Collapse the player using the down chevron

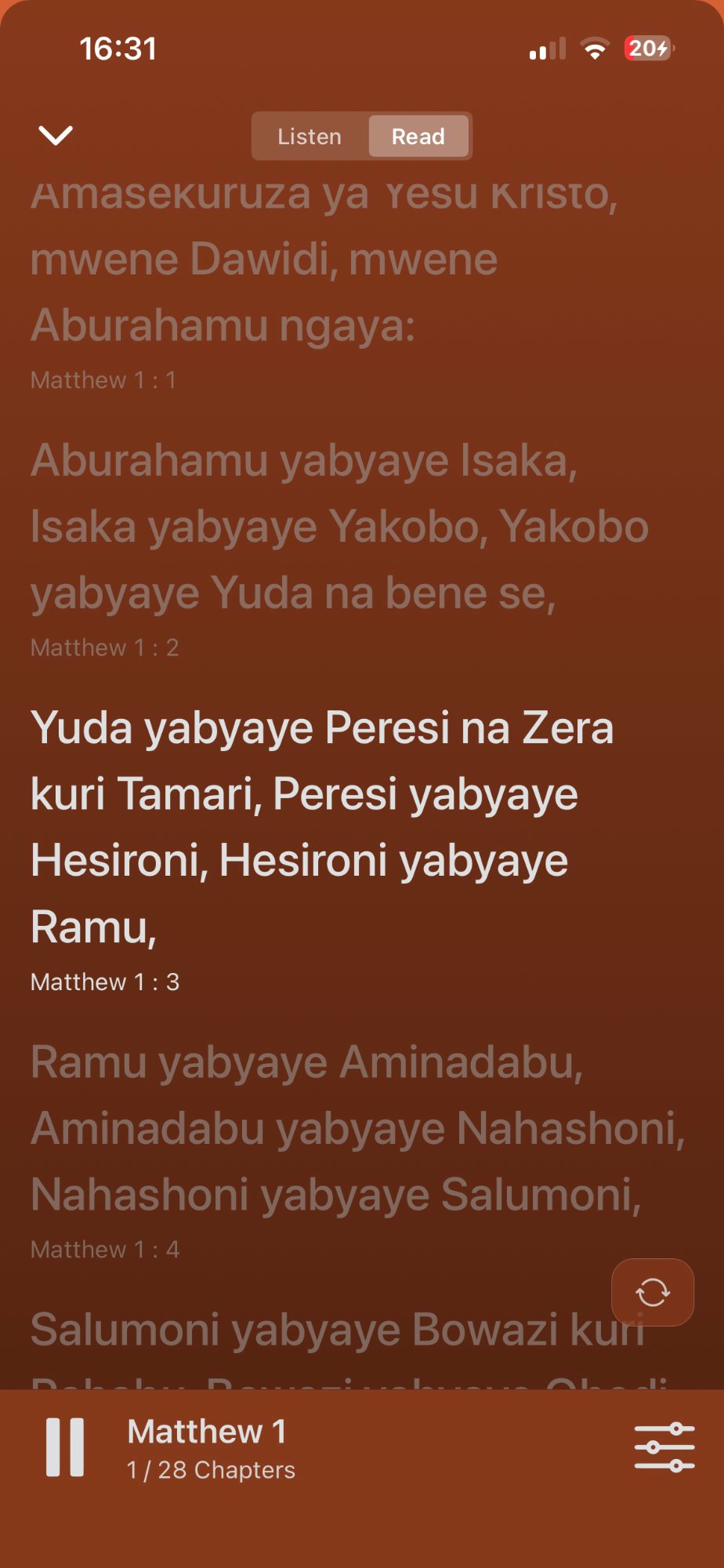pyautogui.click(x=56, y=136)
